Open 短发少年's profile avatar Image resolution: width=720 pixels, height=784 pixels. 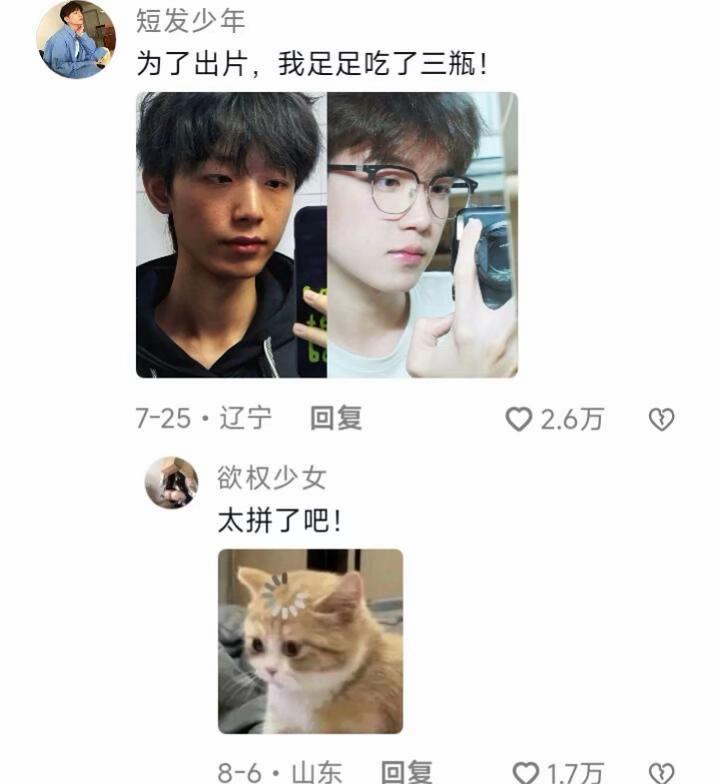tap(75, 39)
